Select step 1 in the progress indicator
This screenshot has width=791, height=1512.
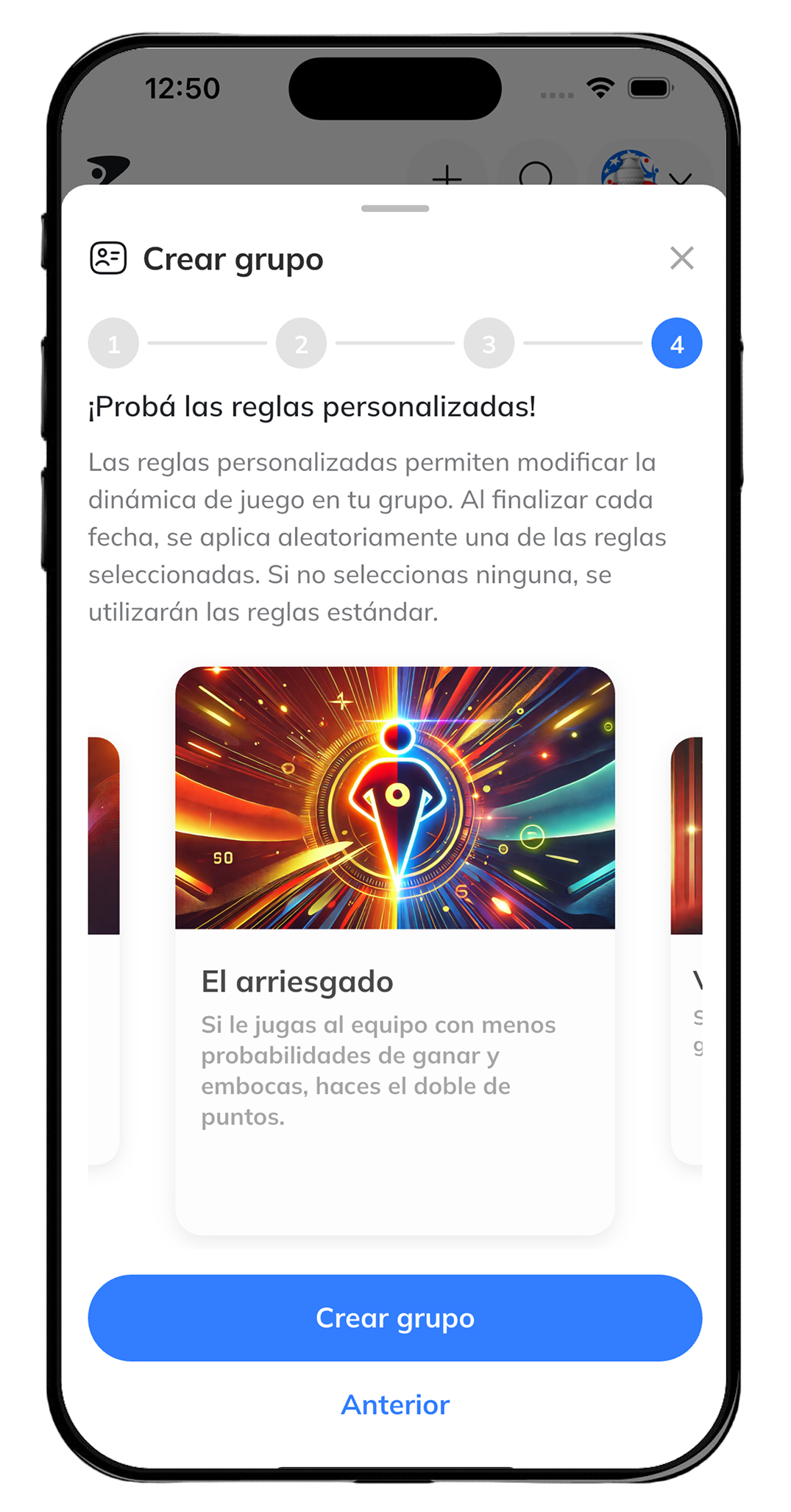[x=113, y=342]
